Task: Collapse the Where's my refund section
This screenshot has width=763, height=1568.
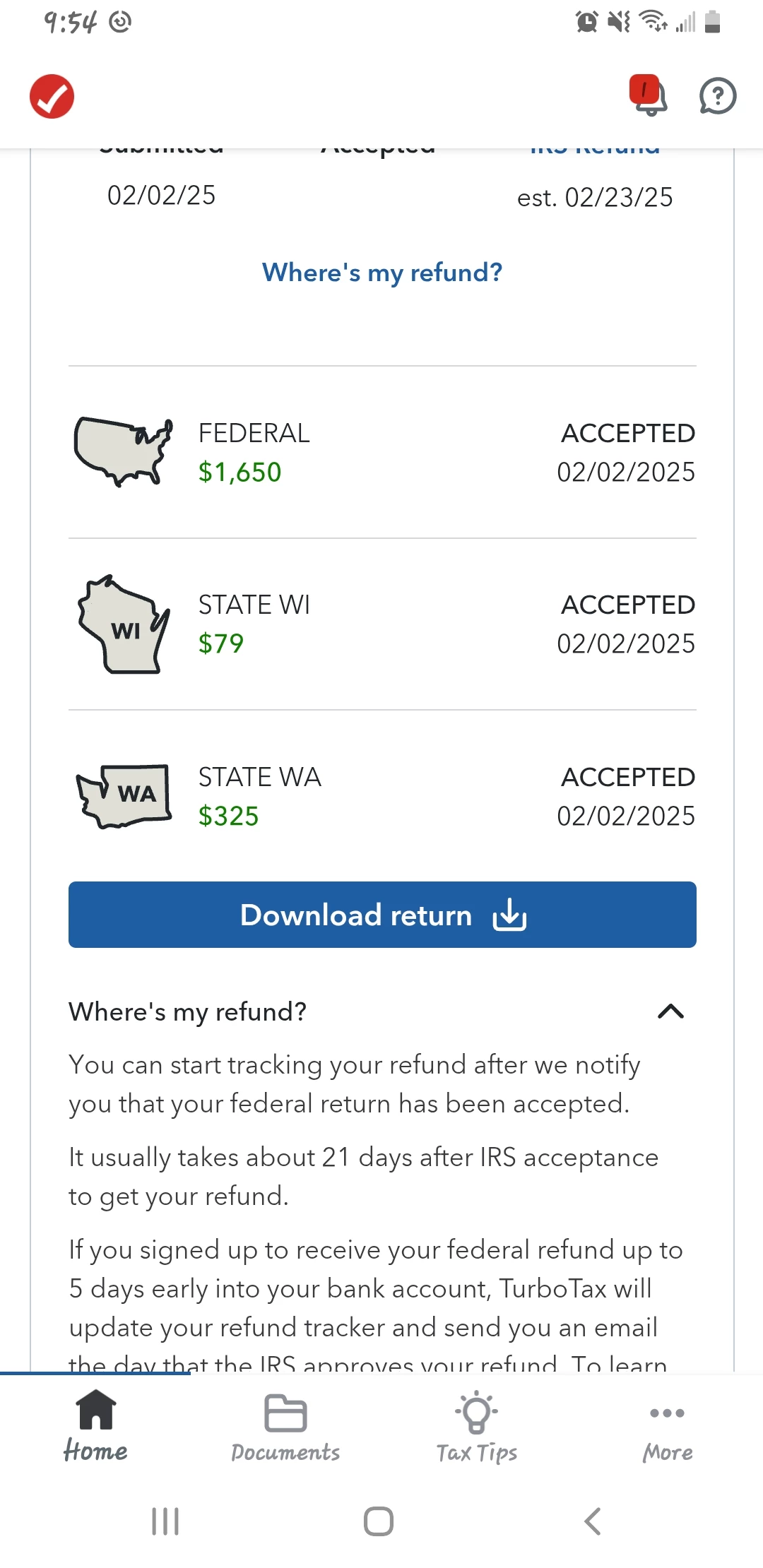Action: (670, 1011)
